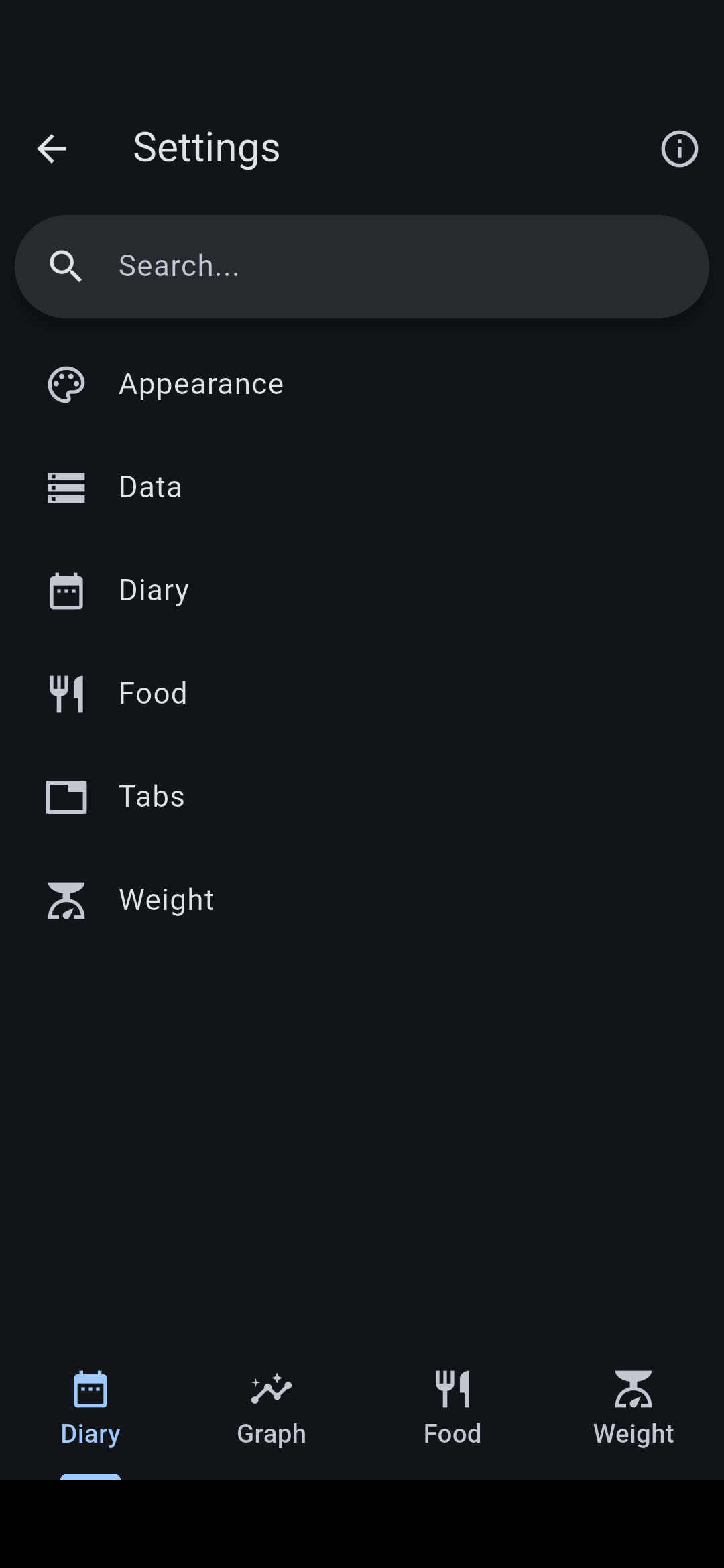This screenshot has height=1568, width=724.
Task: Open the info icon in the header
Action: pyautogui.click(x=679, y=149)
